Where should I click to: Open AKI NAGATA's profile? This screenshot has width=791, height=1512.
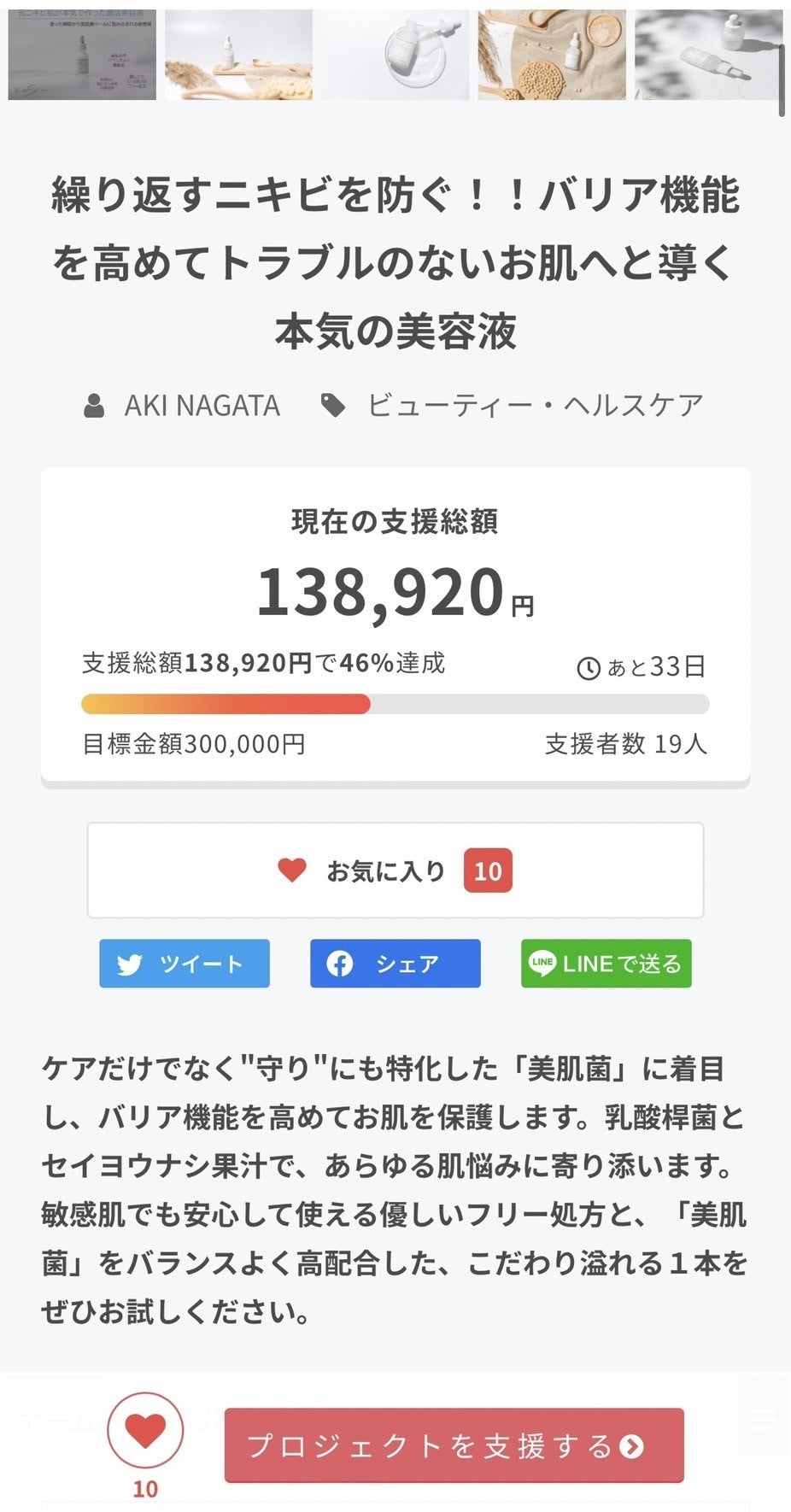click(x=202, y=405)
